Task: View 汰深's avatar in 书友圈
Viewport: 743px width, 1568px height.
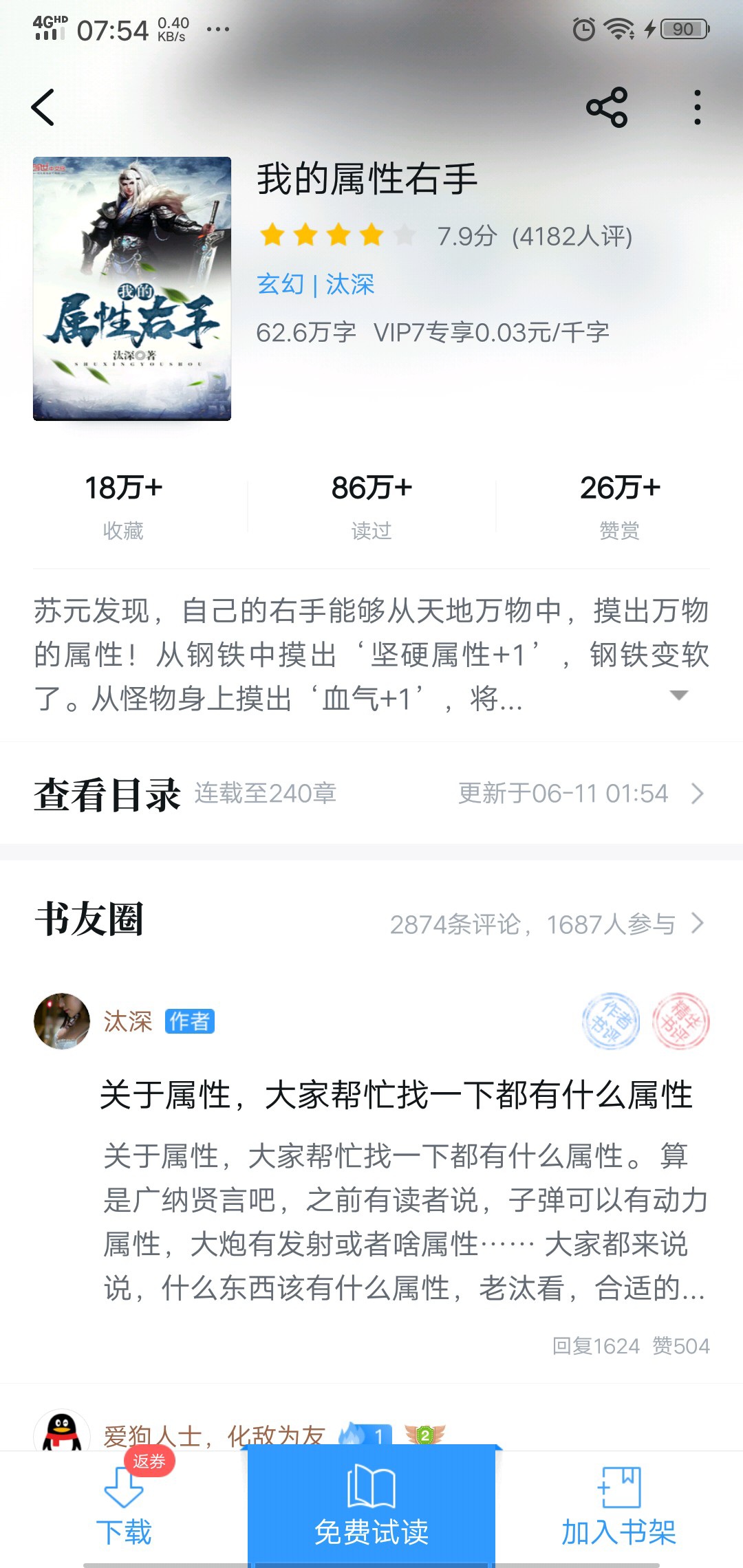Action: [62, 1021]
